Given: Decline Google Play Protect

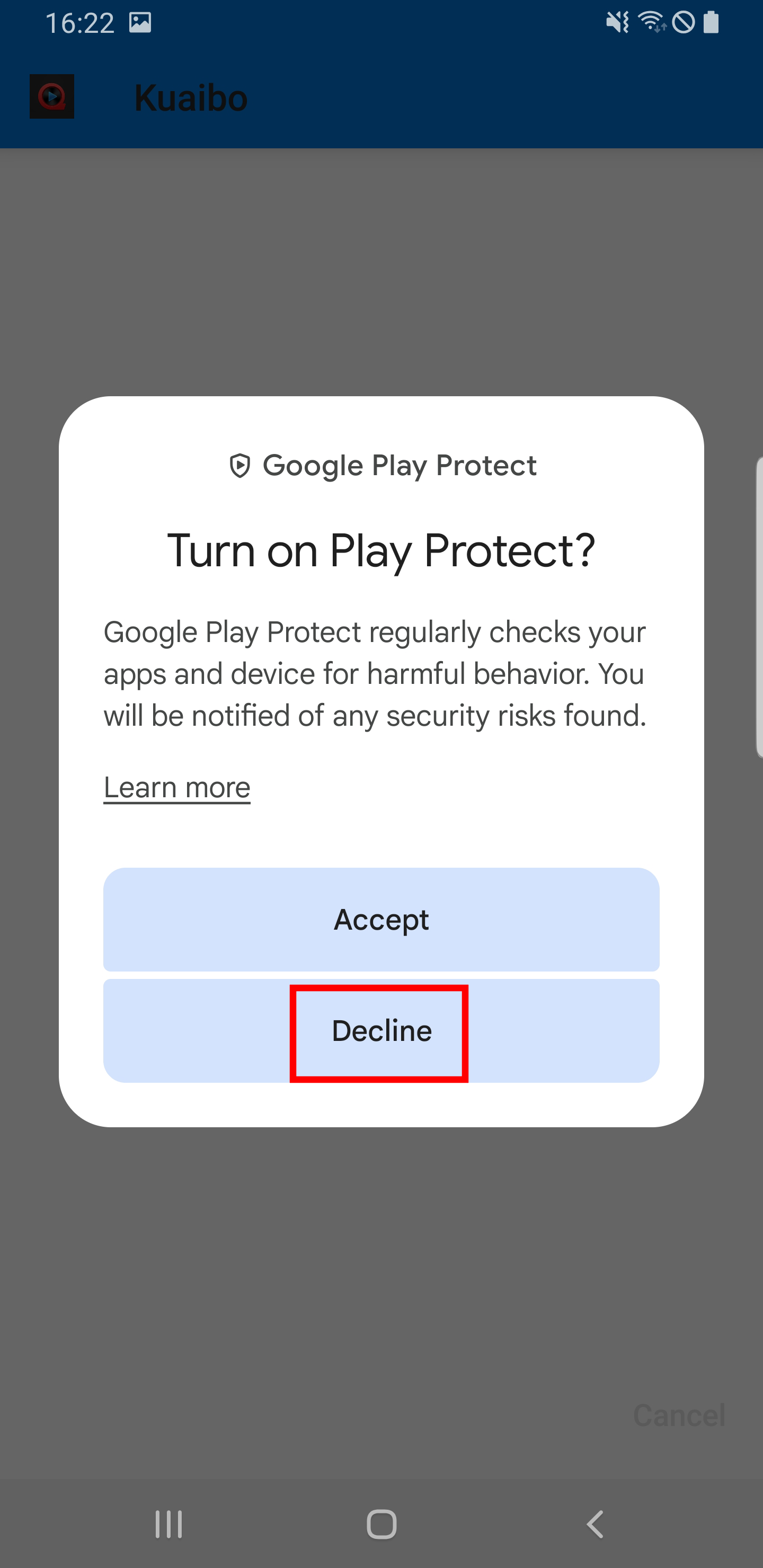Looking at the screenshot, I should tap(381, 1030).
